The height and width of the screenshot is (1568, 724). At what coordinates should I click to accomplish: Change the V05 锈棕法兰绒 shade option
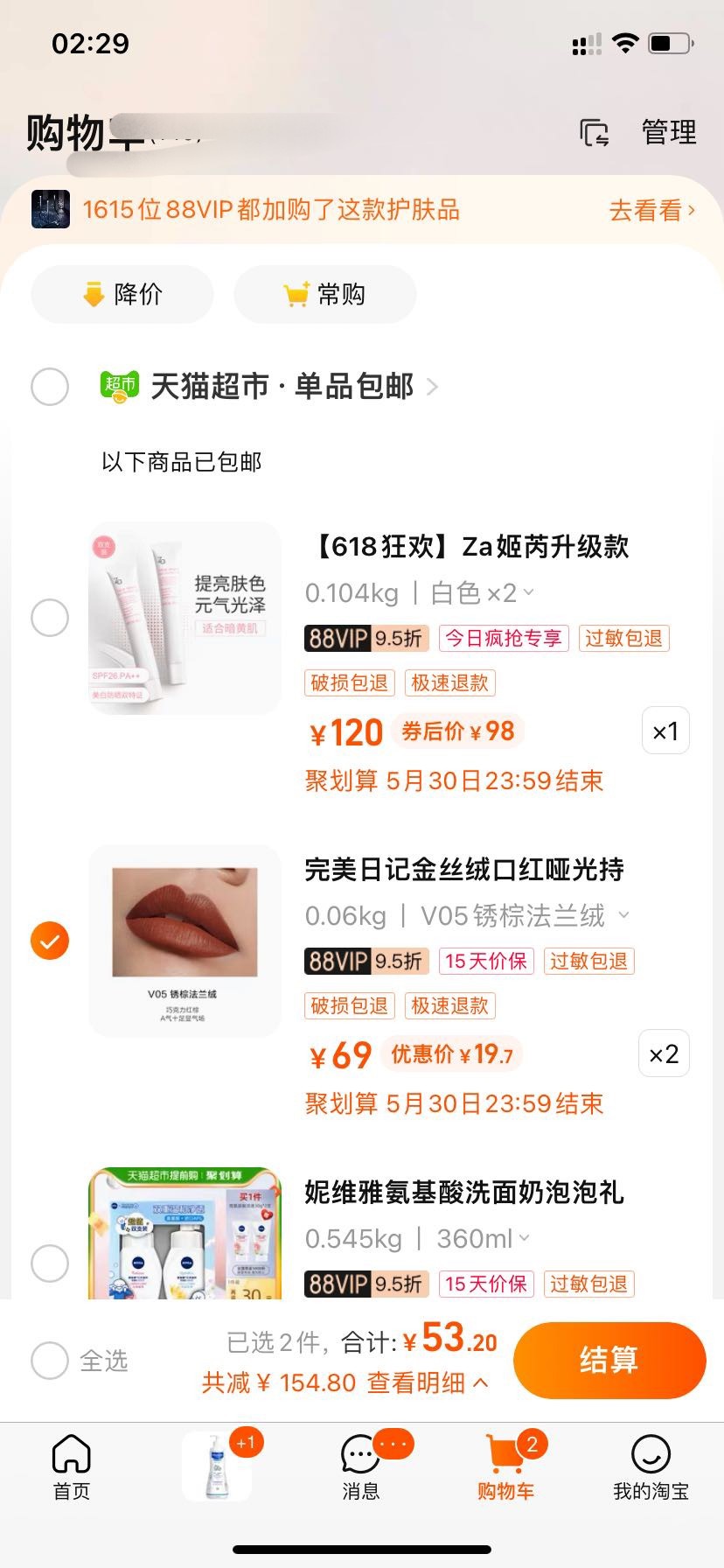525,916
